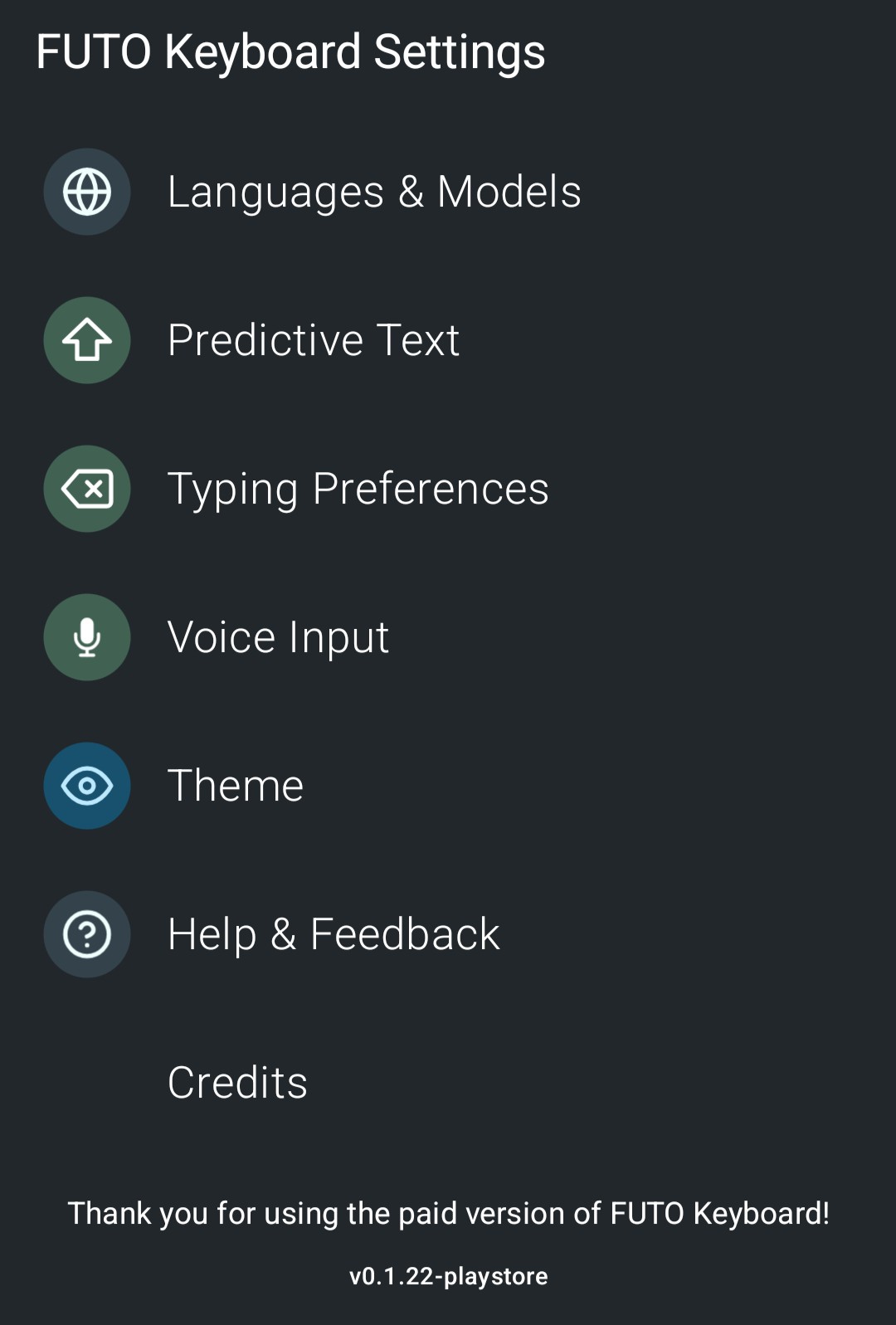View the Credits page
Viewport: 896px width, 1325px height.
[x=236, y=1082]
